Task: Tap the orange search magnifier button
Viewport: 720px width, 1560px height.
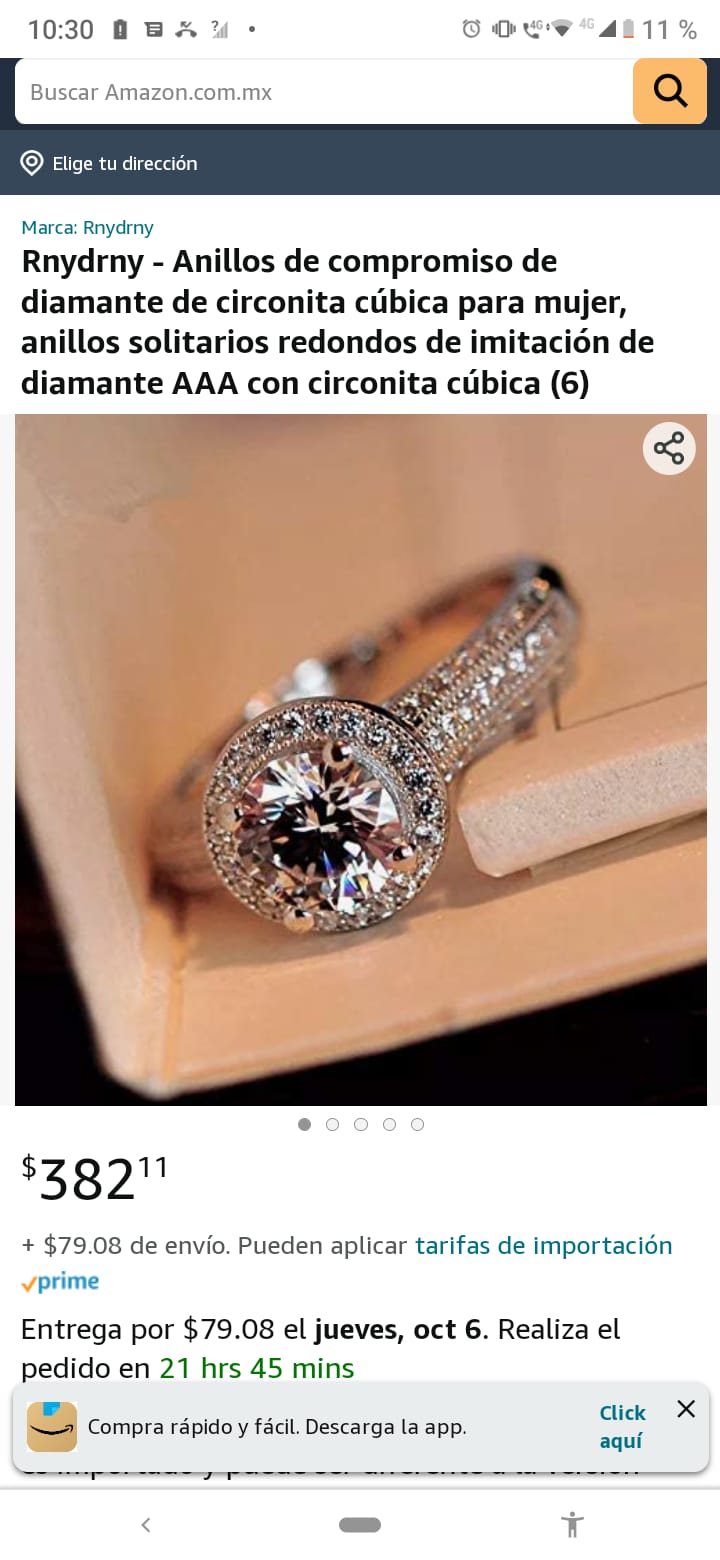Action: [x=670, y=92]
